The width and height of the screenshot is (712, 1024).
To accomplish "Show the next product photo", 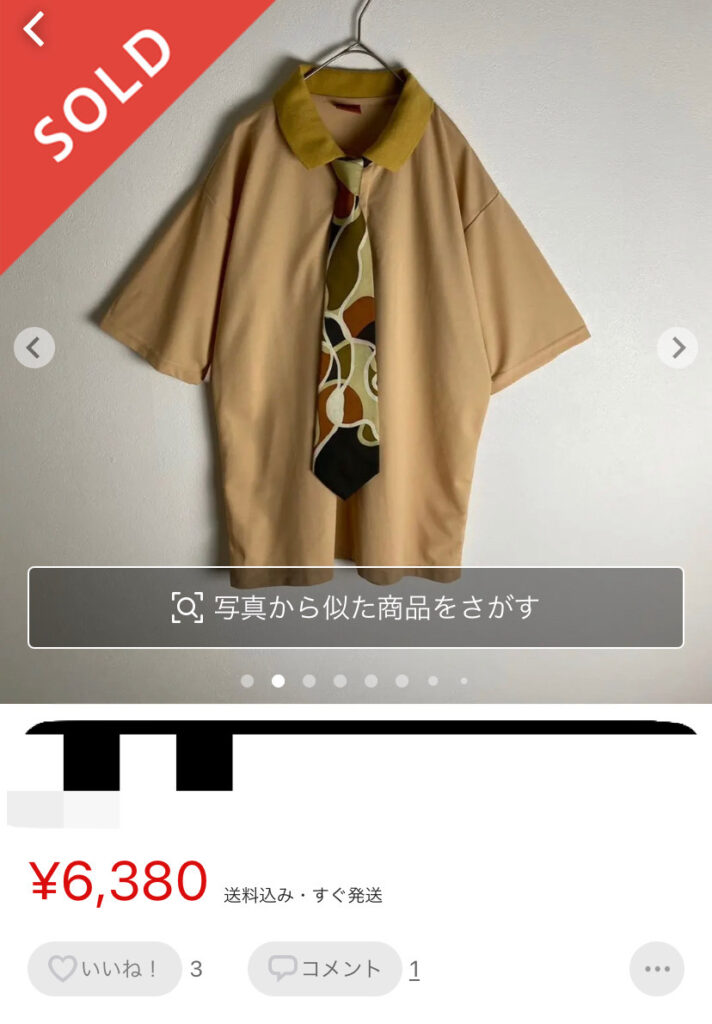I will click(677, 348).
